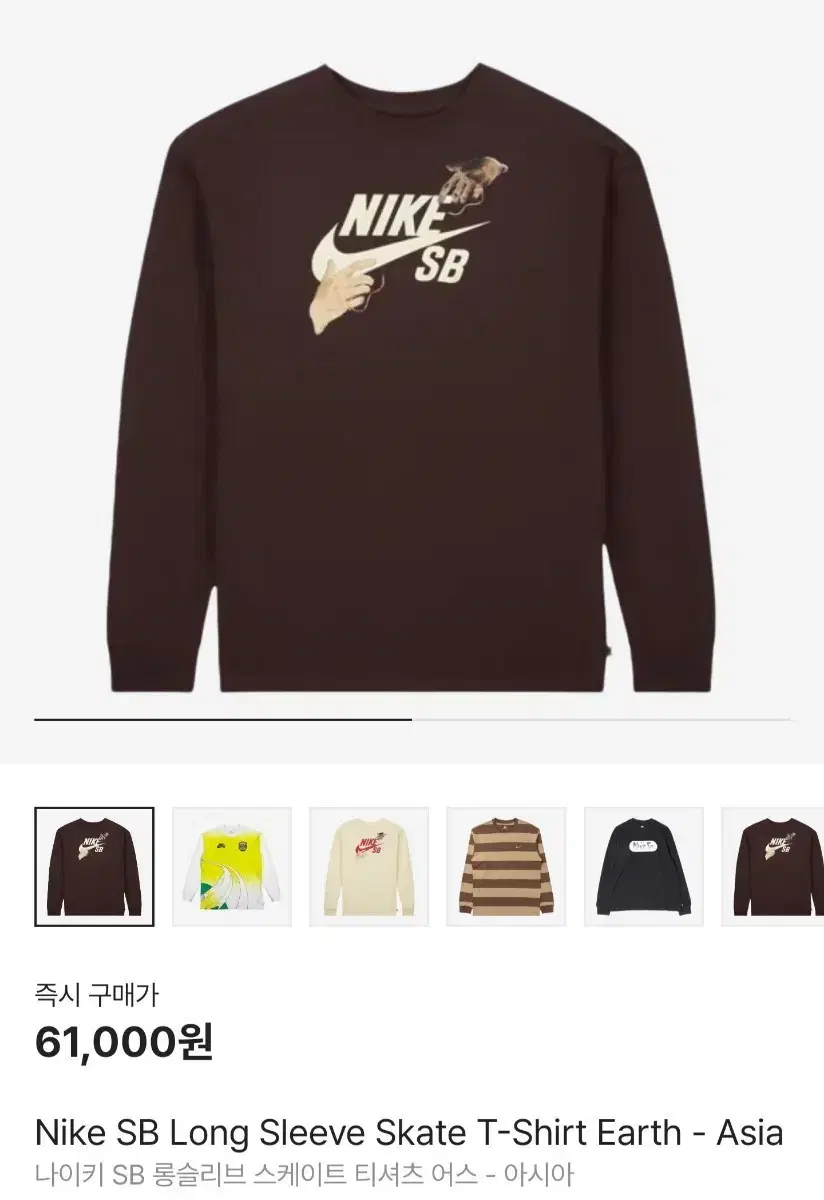Click the NIKE lettering on the shirt graphic
824x1200 pixels.
coord(398,210)
